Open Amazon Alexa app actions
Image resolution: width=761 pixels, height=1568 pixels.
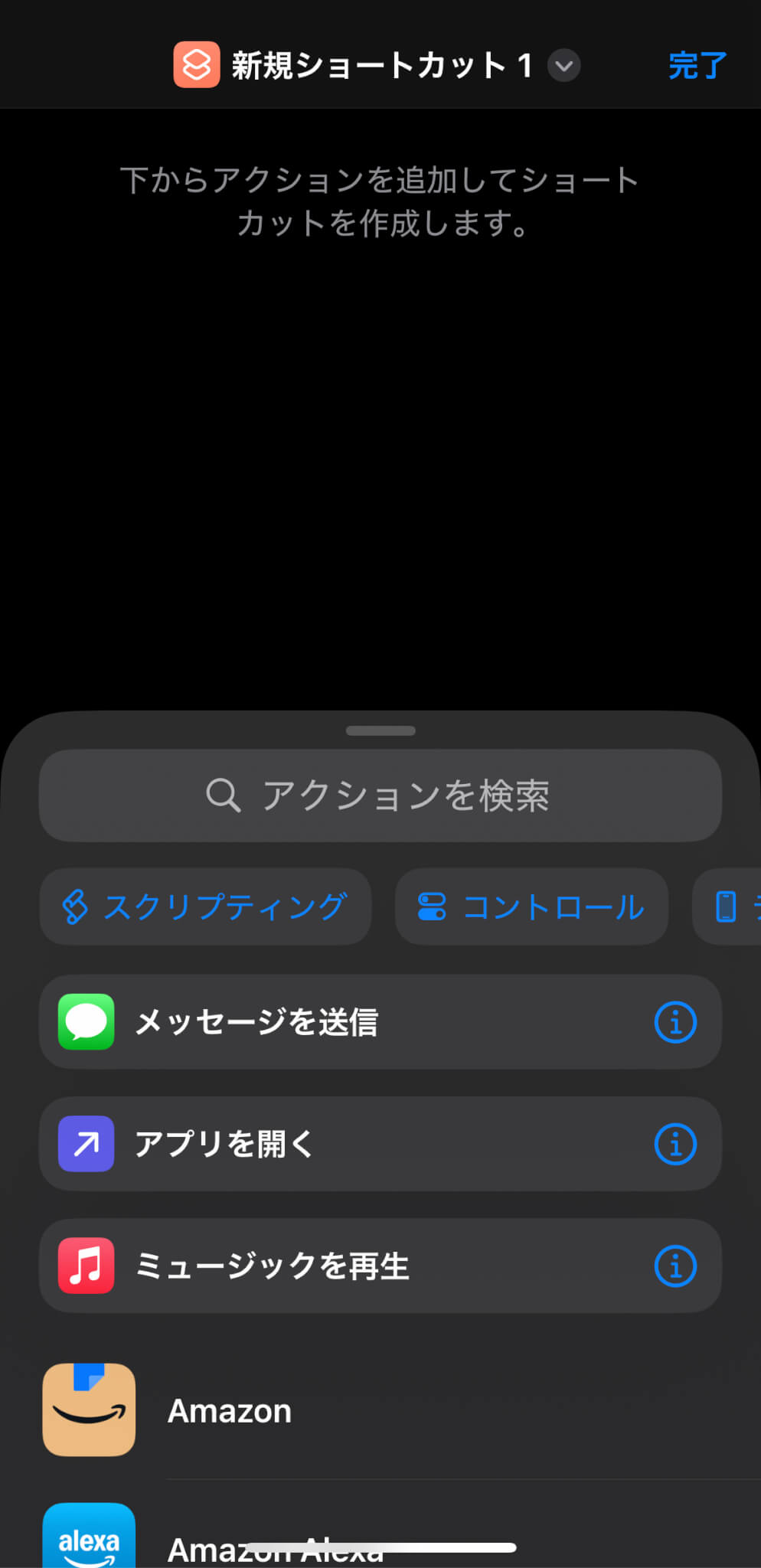[380, 1535]
